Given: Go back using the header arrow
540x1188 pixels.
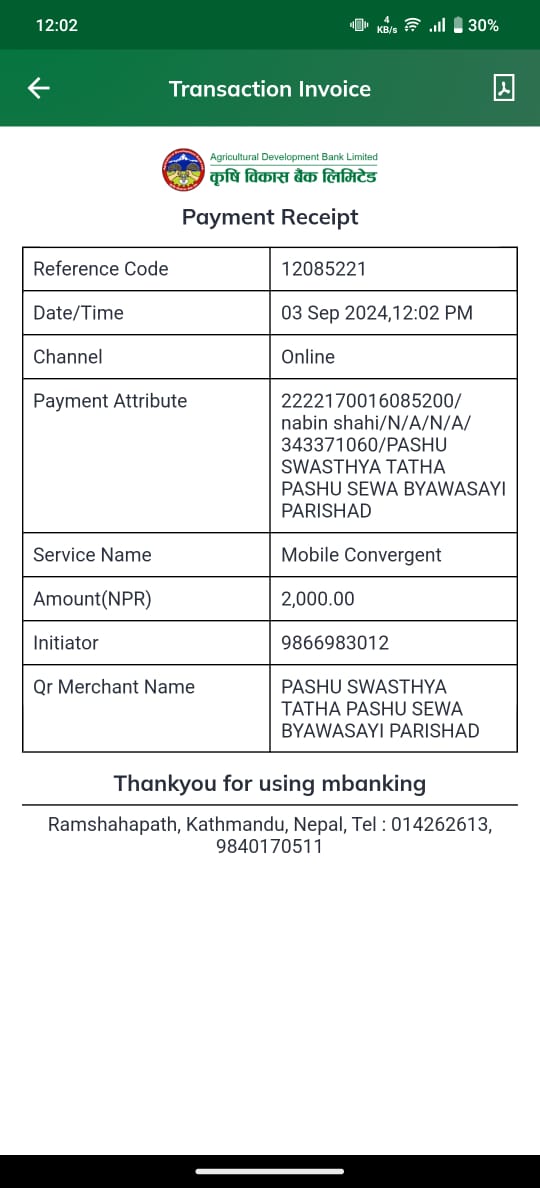Looking at the screenshot, I should (39, 89).
